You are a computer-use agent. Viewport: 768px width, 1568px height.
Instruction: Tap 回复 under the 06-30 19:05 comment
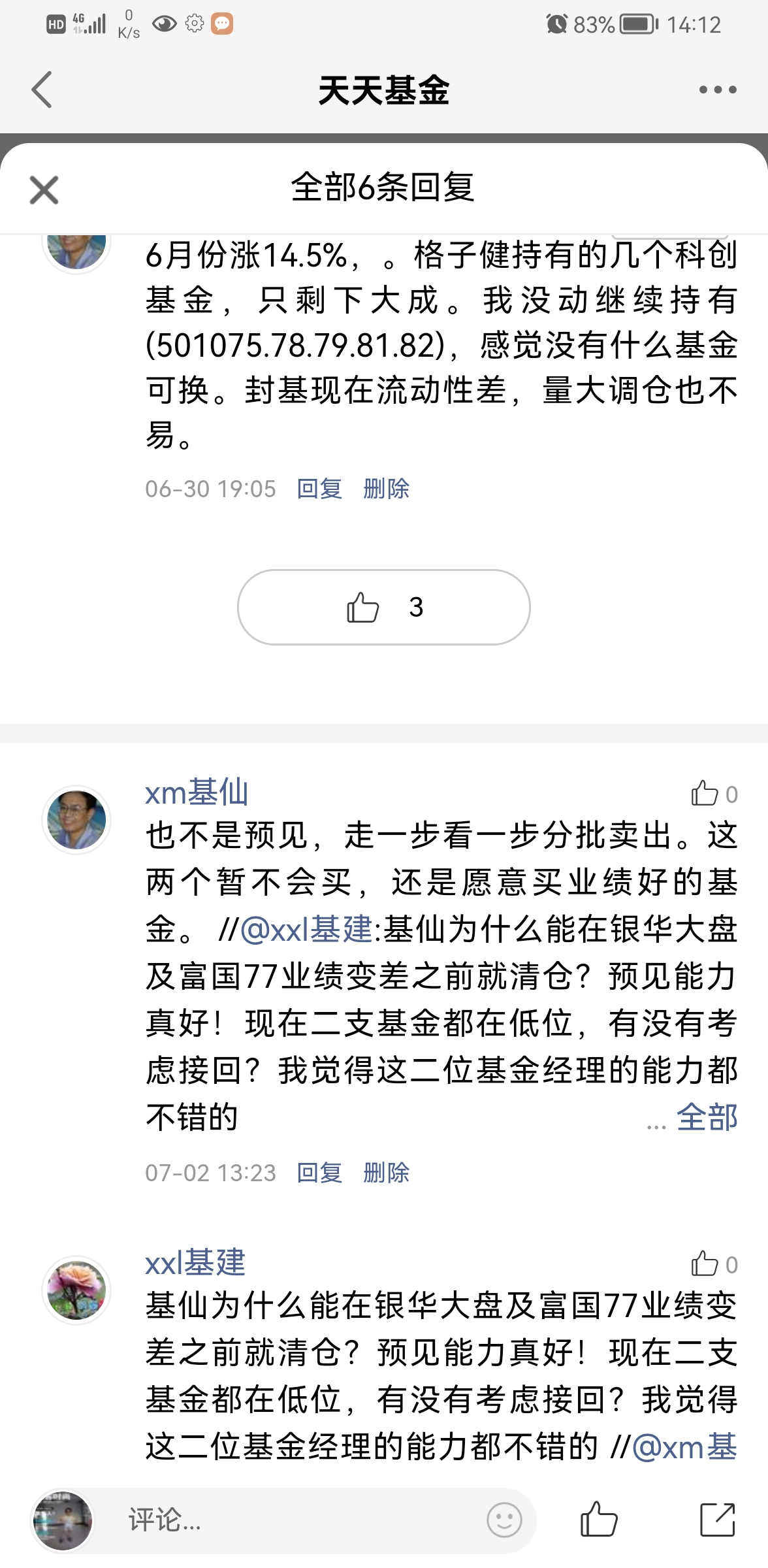[x=319, y=489]
